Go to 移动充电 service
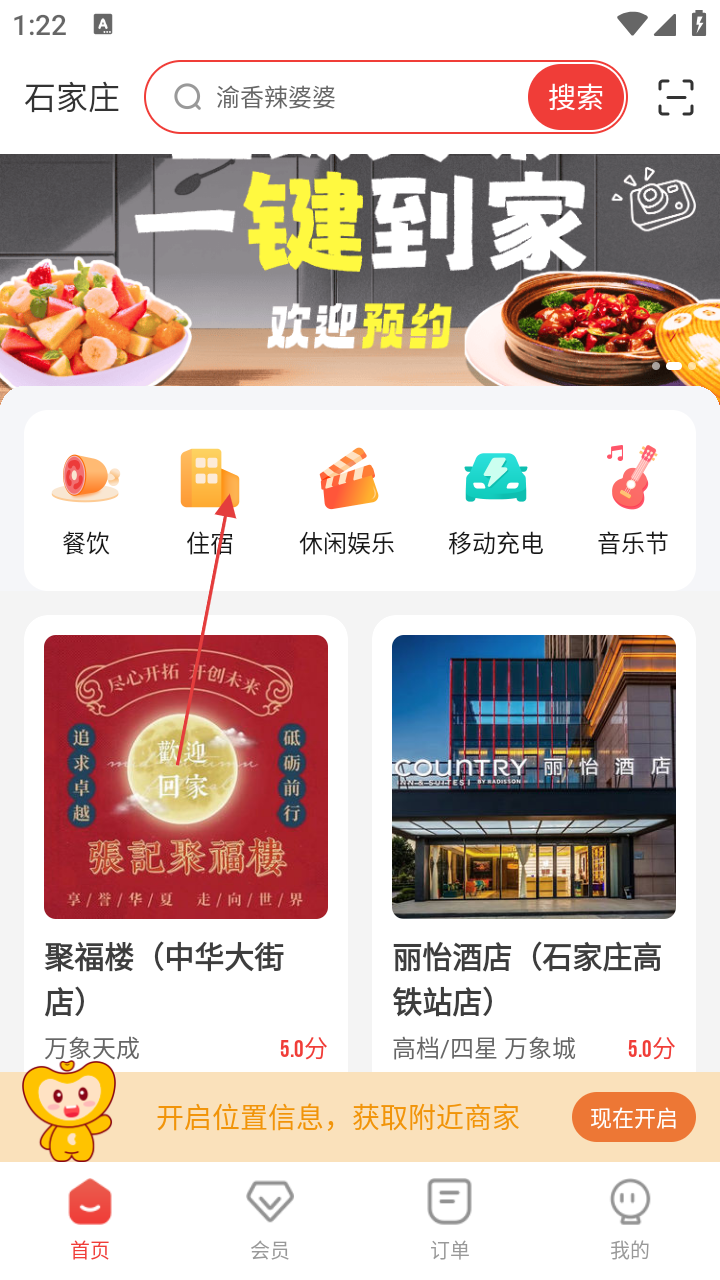The width and height of the screenshot is (720, 1280). [496, 500]
